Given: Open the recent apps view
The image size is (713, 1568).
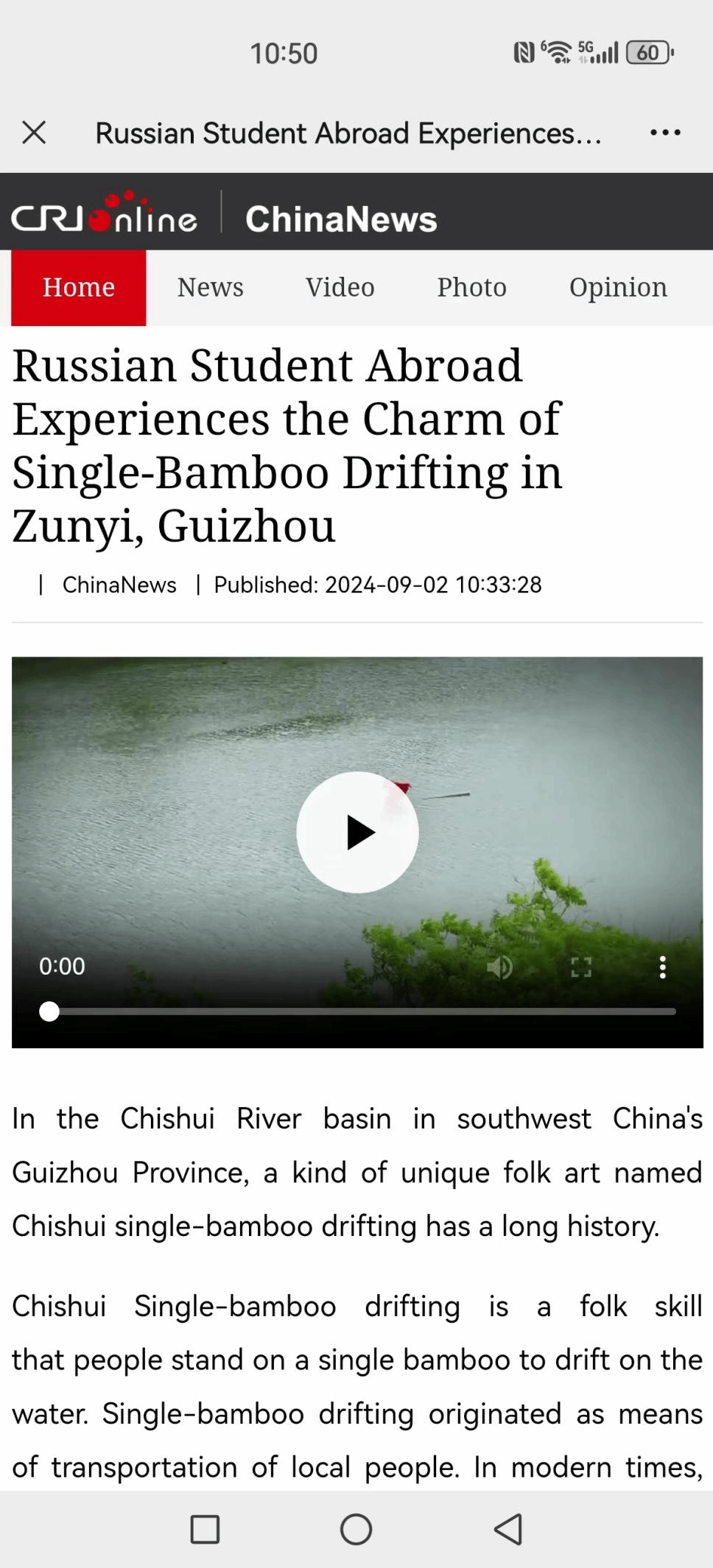Looking at the screenshot, I should coord(205,1529).
